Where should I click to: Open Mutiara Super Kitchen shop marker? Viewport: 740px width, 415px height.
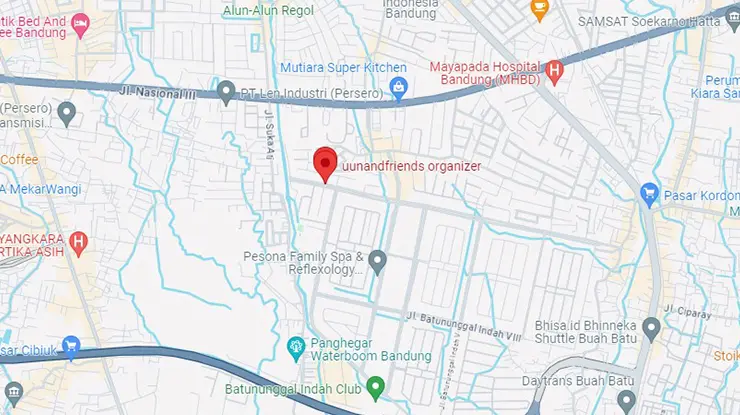400,87
